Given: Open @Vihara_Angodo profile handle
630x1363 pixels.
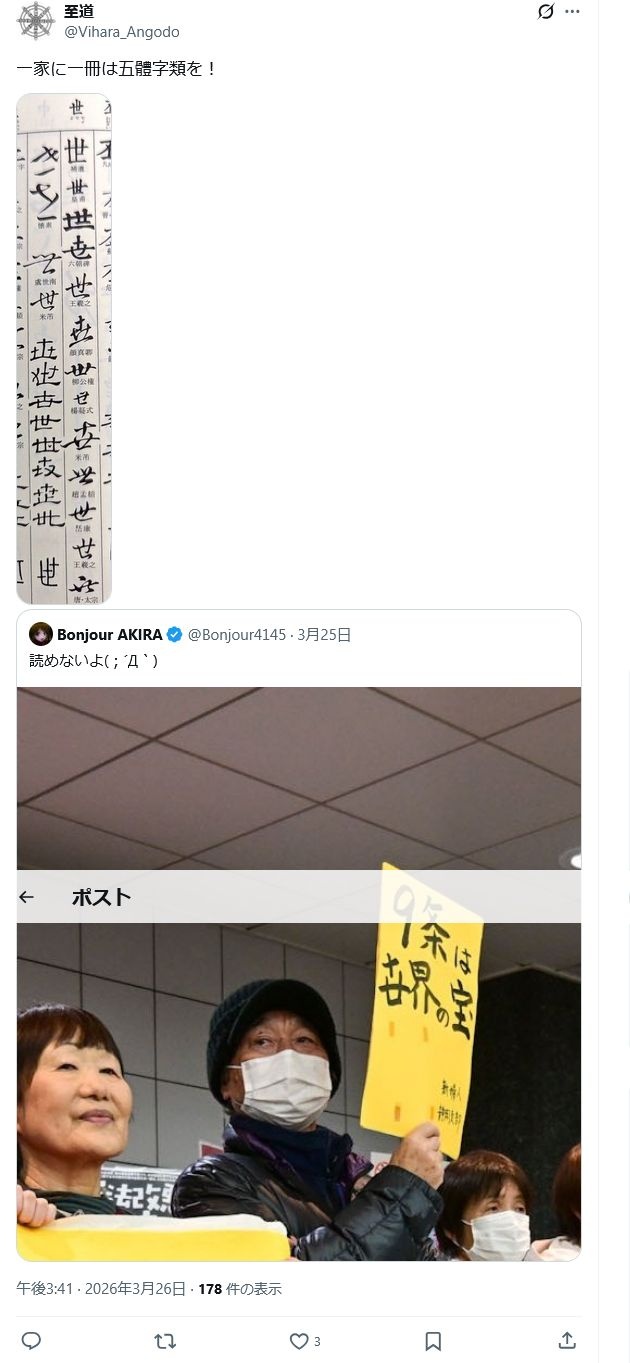Looking at the screenshot, I should [x=122, y=32].
